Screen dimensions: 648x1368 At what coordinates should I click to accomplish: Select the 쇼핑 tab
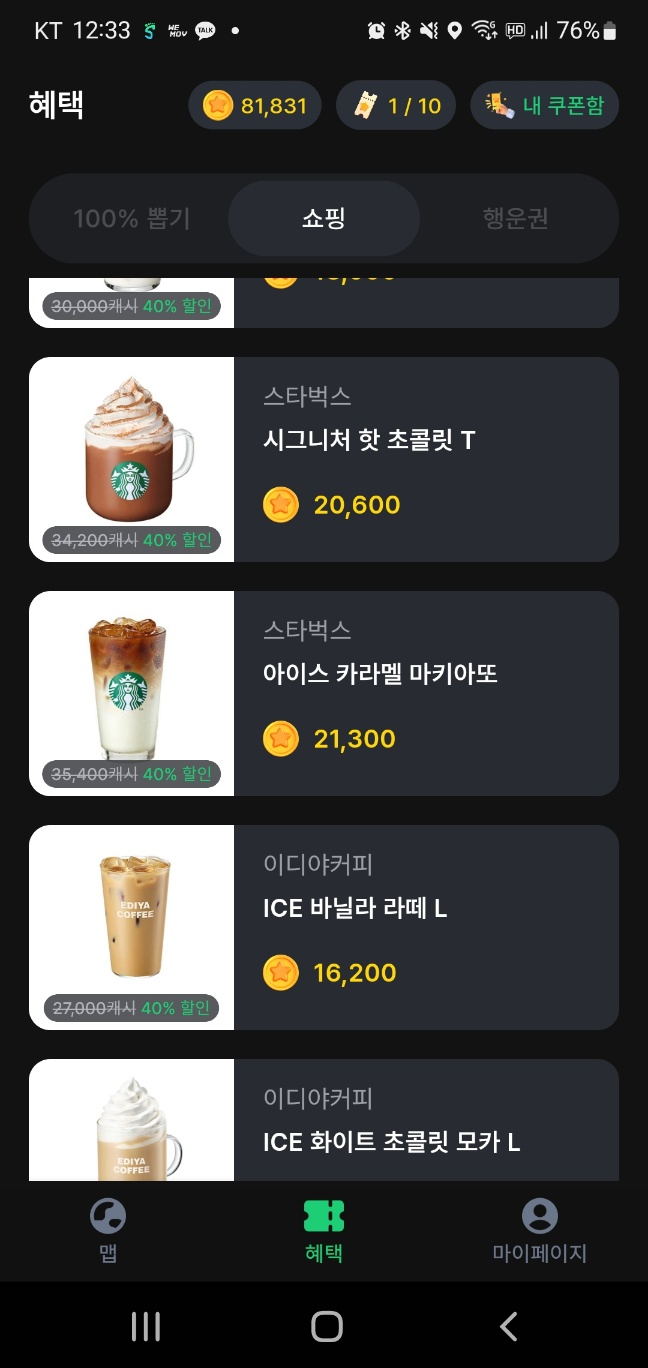click(323, 218)
